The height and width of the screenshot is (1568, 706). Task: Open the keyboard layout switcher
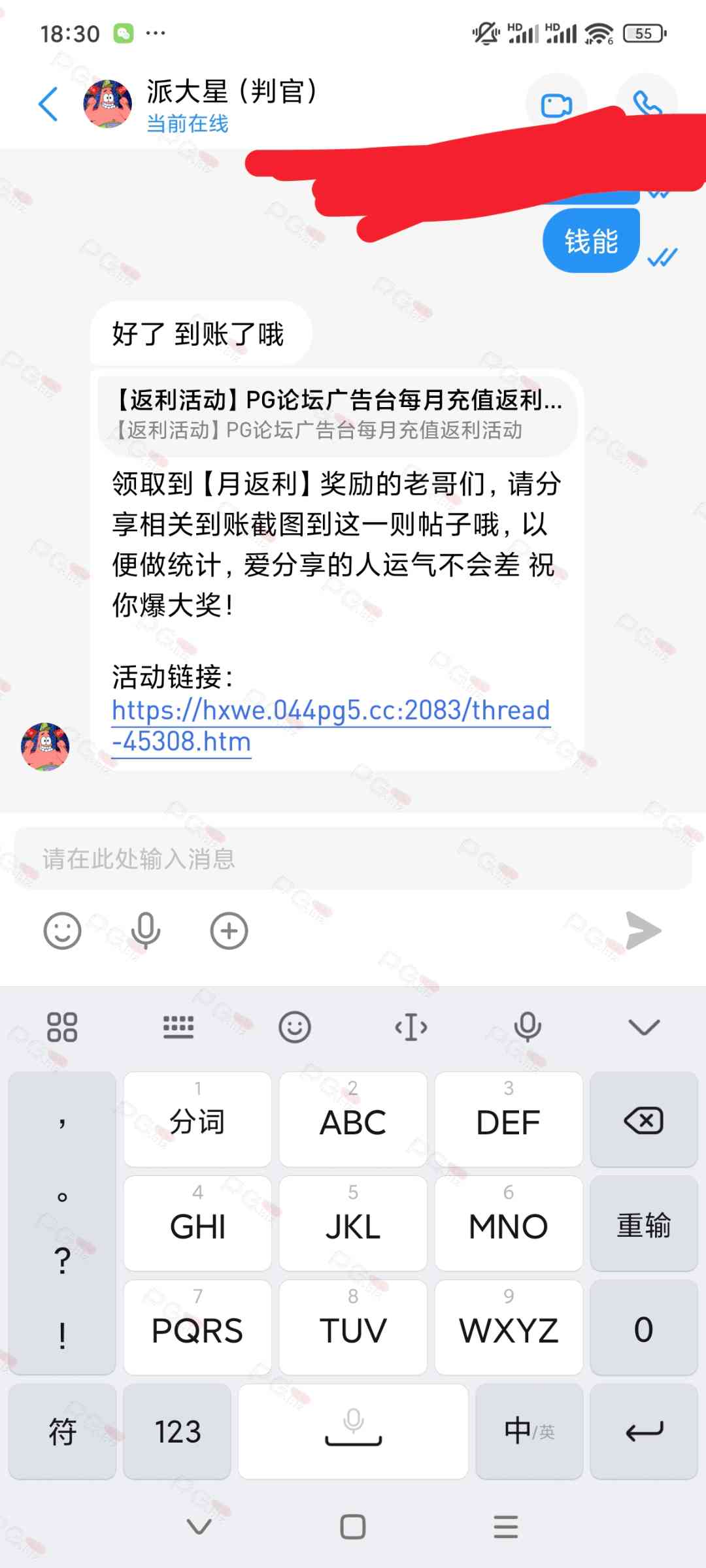pos(178,1027)
